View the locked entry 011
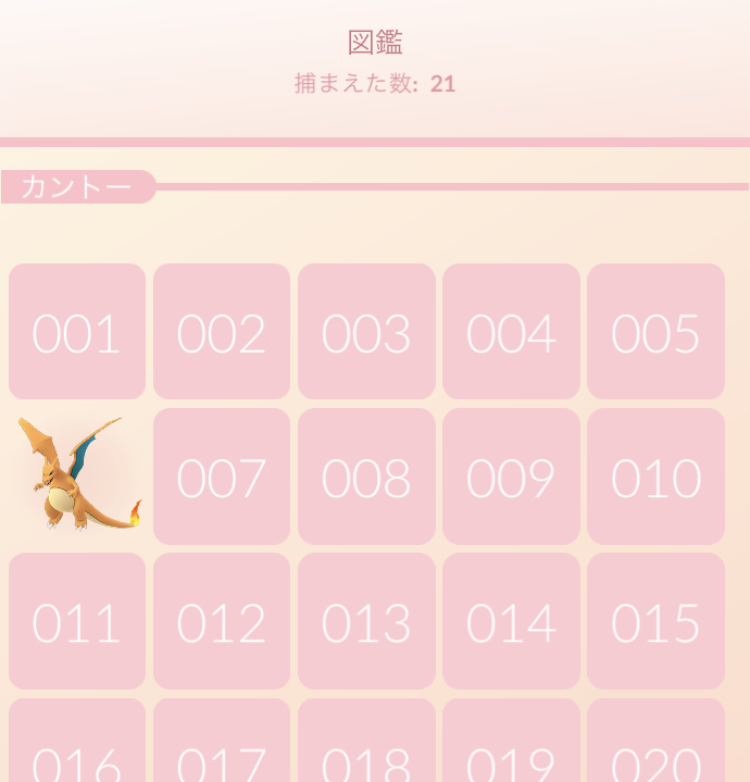 coord(77,623)
